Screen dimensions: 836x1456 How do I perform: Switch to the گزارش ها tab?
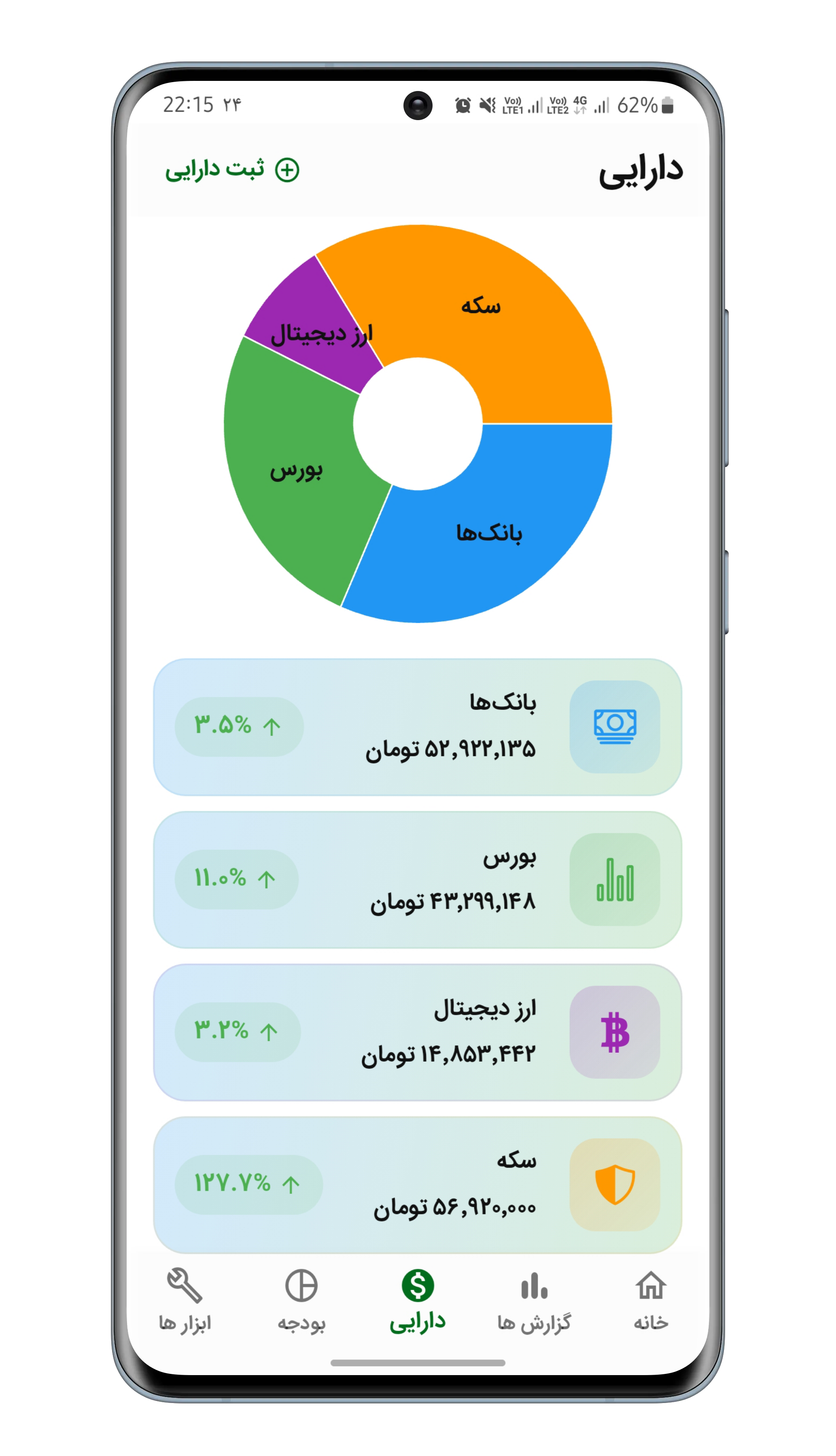pyautogui.click(x=534, y=1300)
